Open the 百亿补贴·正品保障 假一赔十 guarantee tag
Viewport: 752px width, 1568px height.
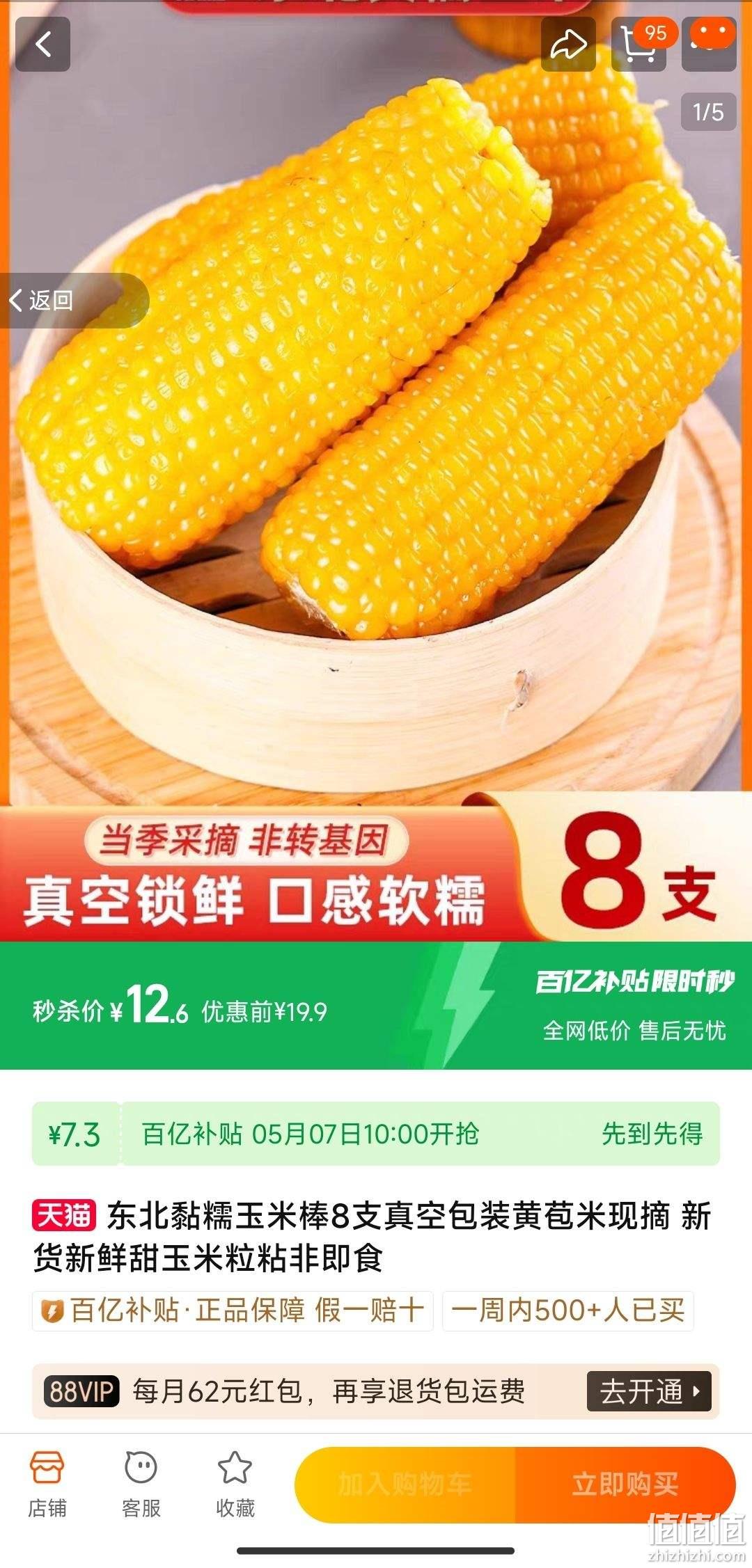pyautogui.click(x=233, y=1311)
